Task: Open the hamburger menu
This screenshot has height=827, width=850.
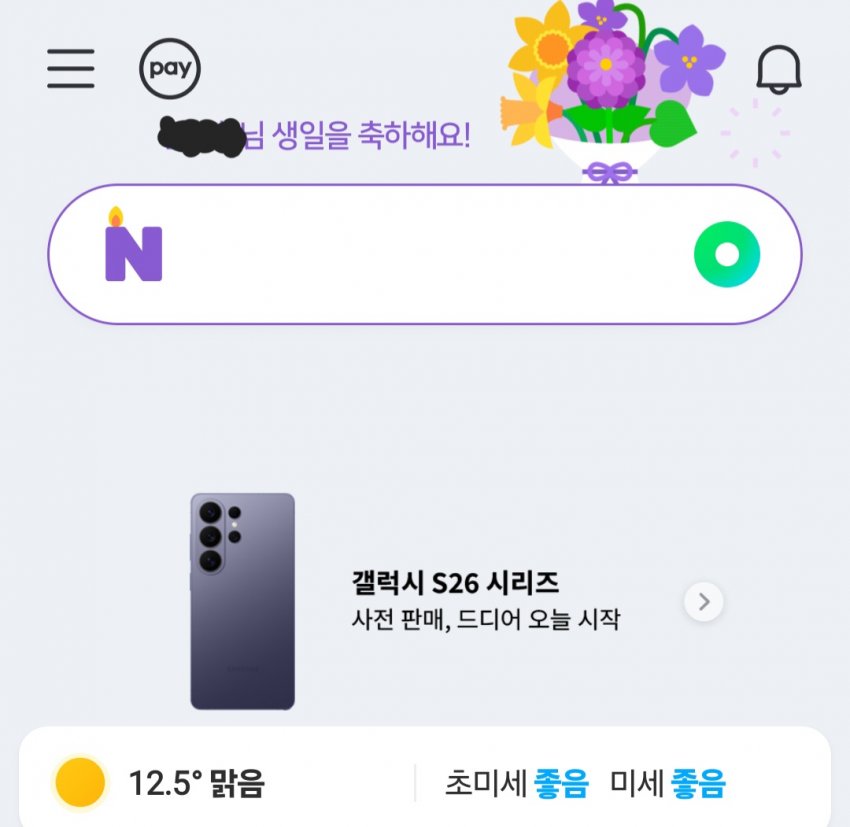Action: point(71,69)
